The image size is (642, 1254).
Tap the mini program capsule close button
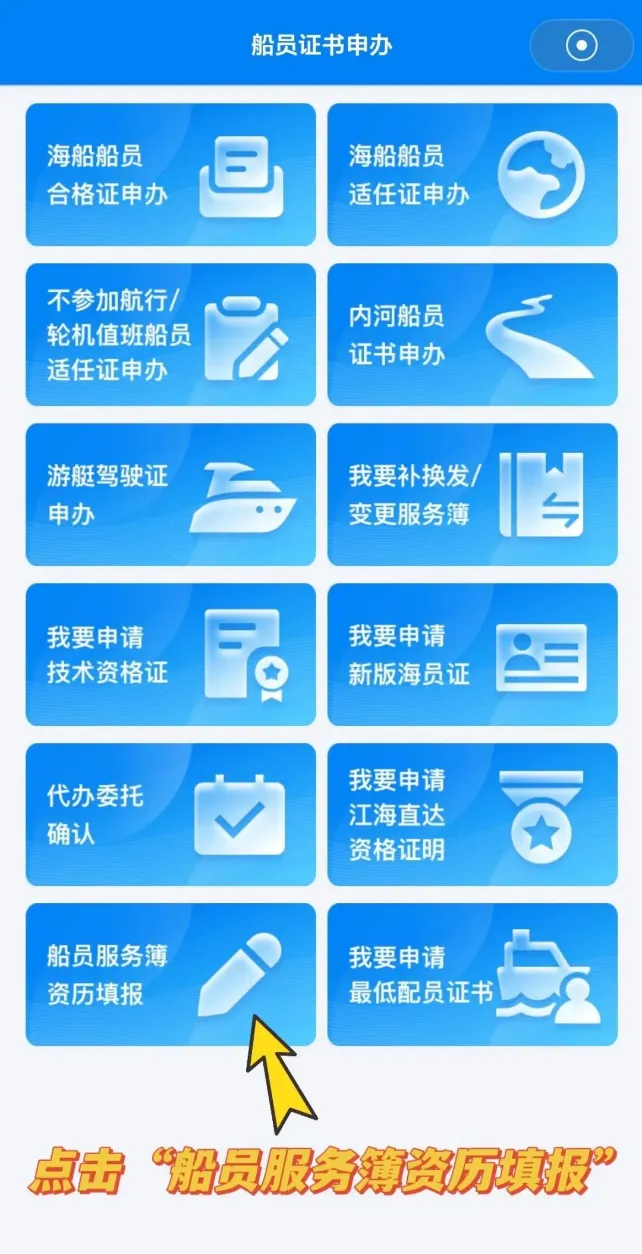581,45
